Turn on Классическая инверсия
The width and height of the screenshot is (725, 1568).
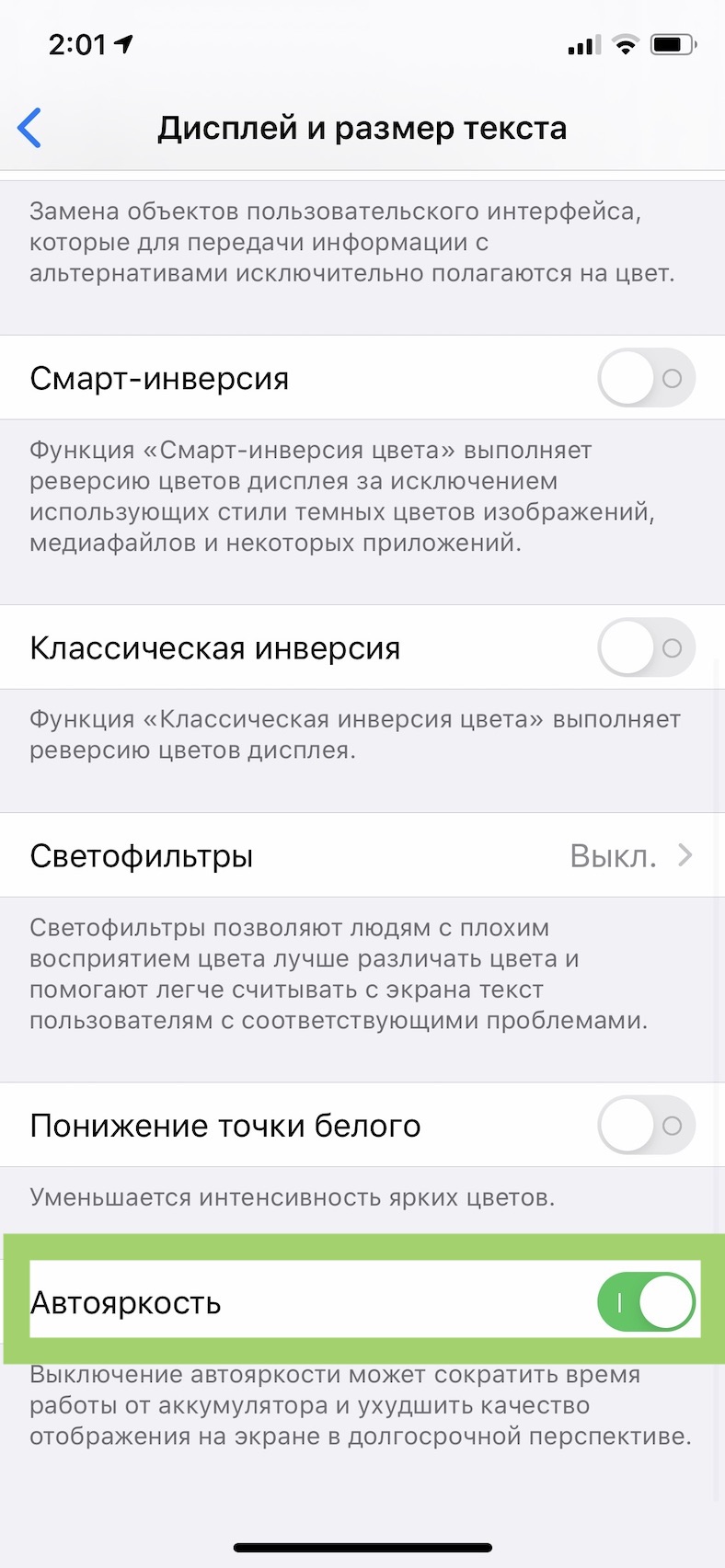[x=646, y=647]
